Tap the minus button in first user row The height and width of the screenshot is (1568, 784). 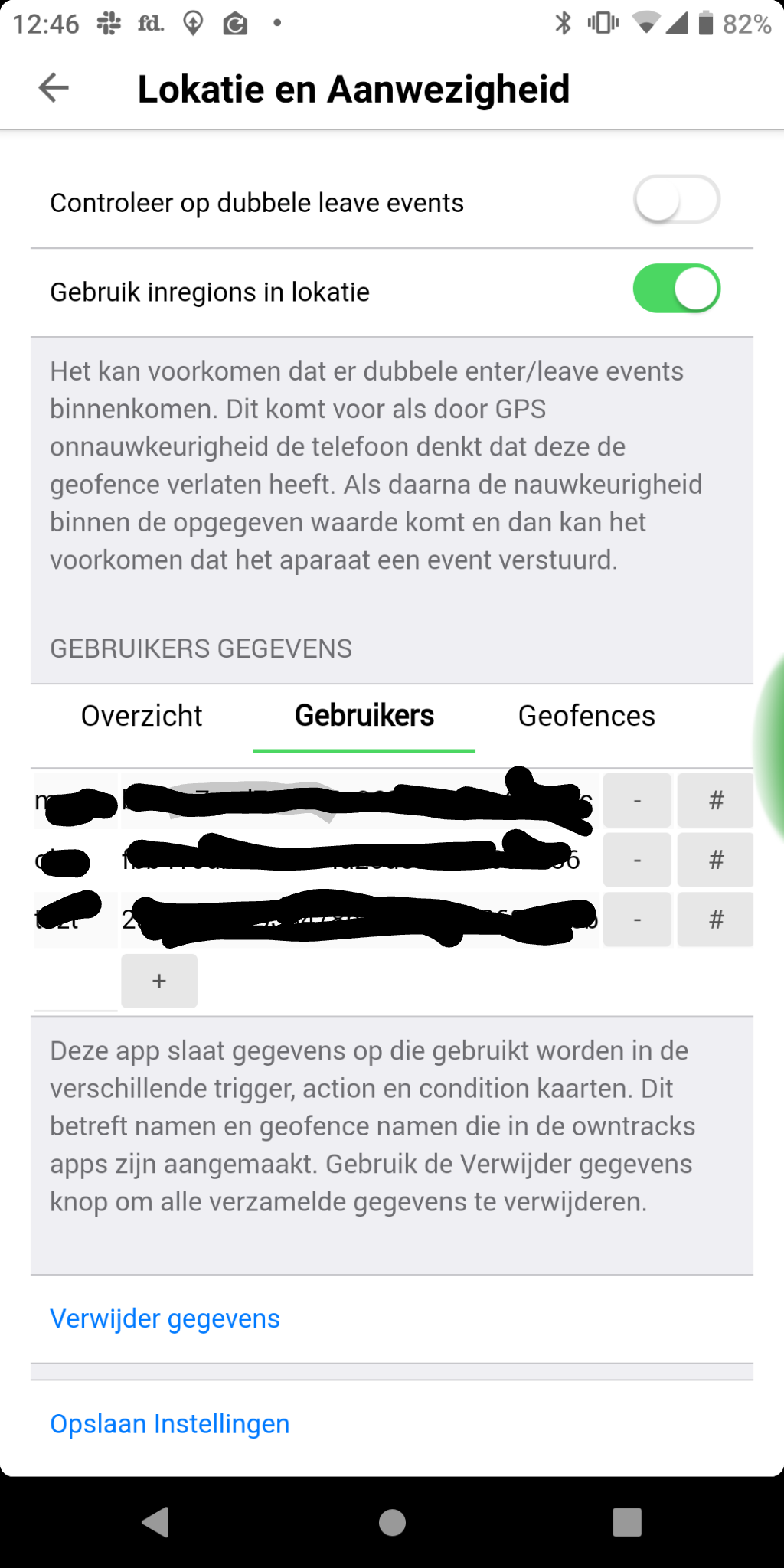pos(637,801)
